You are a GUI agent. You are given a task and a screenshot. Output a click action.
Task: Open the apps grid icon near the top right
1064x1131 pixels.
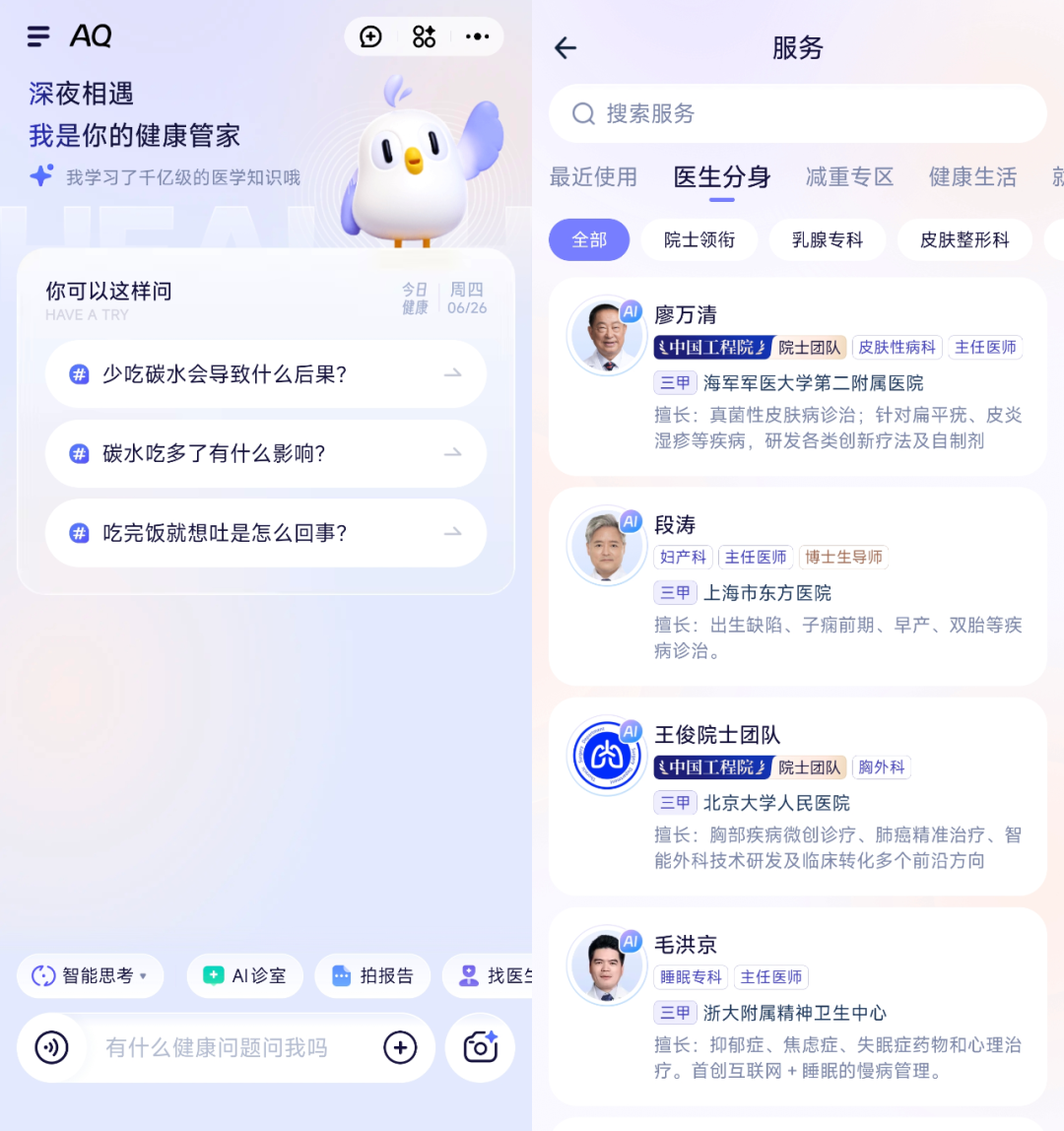[424, 36]
